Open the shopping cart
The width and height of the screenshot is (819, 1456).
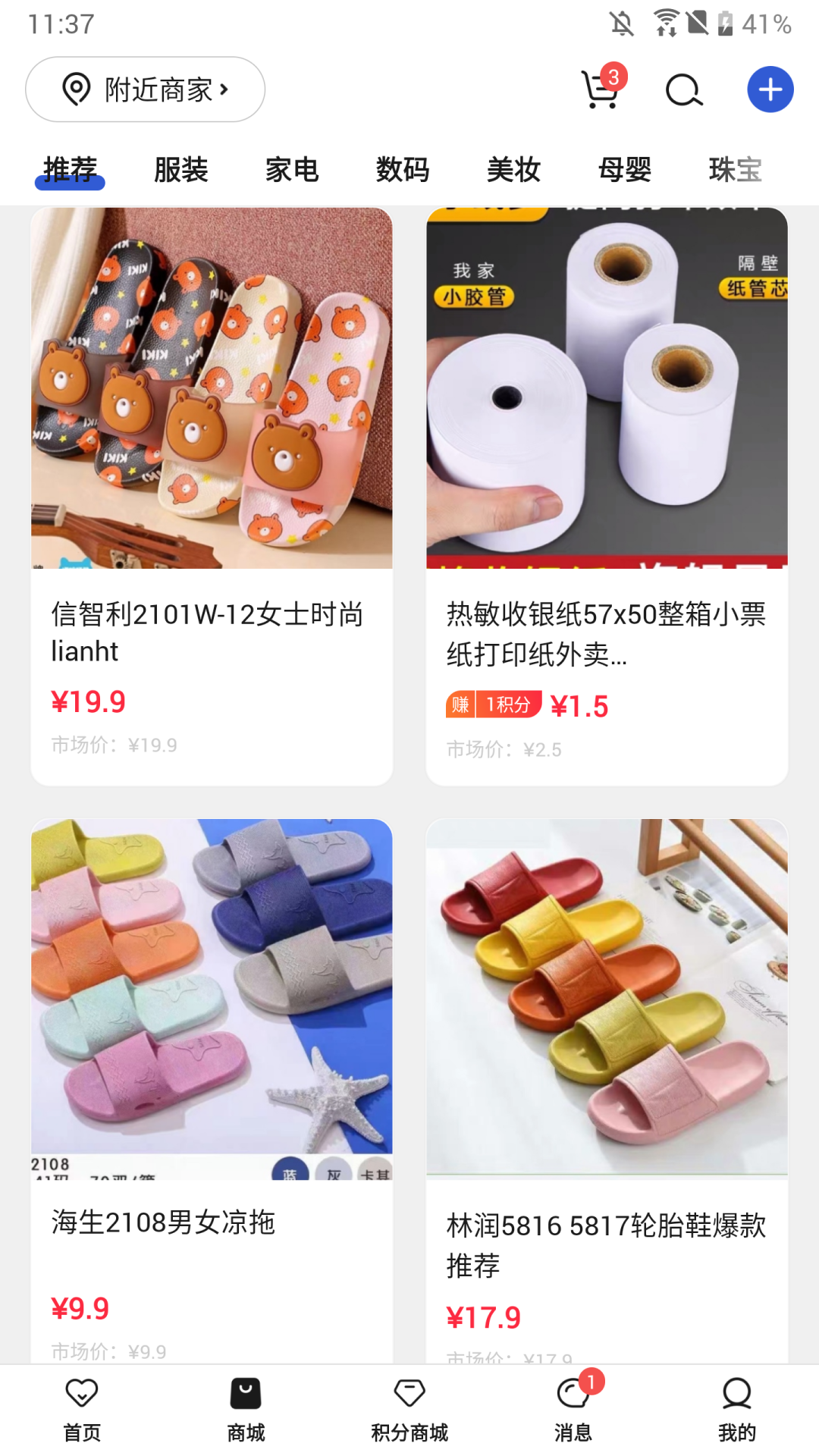[600, 89]
